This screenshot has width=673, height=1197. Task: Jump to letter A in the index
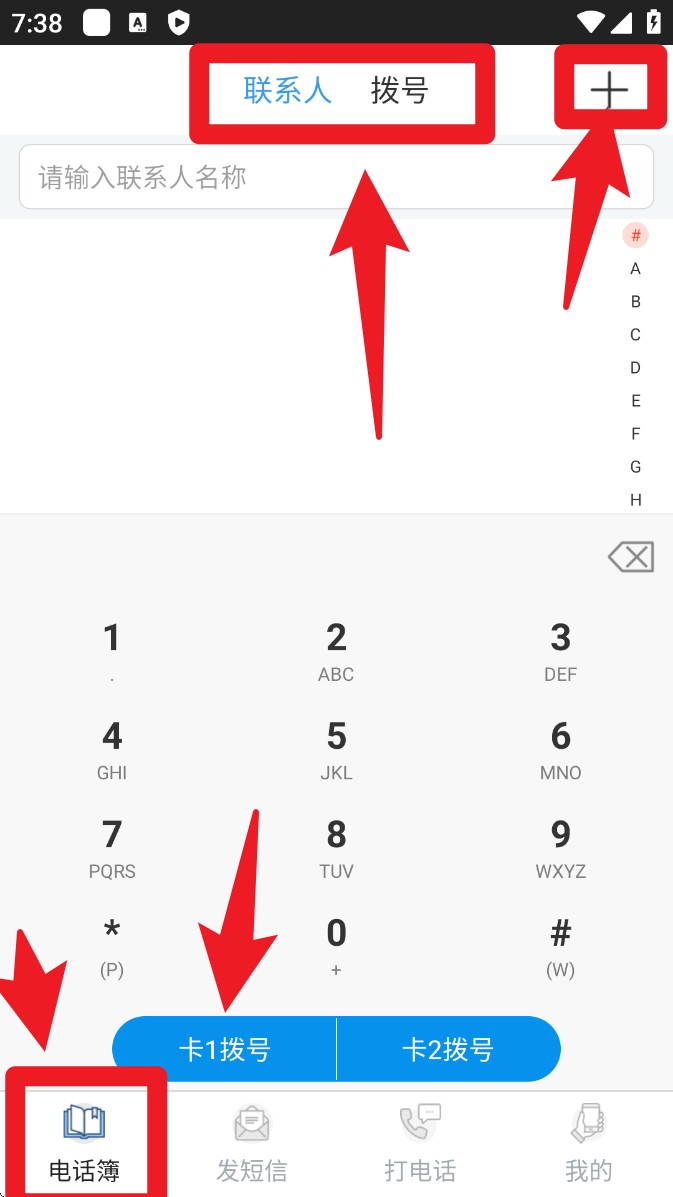pos(635,268)
